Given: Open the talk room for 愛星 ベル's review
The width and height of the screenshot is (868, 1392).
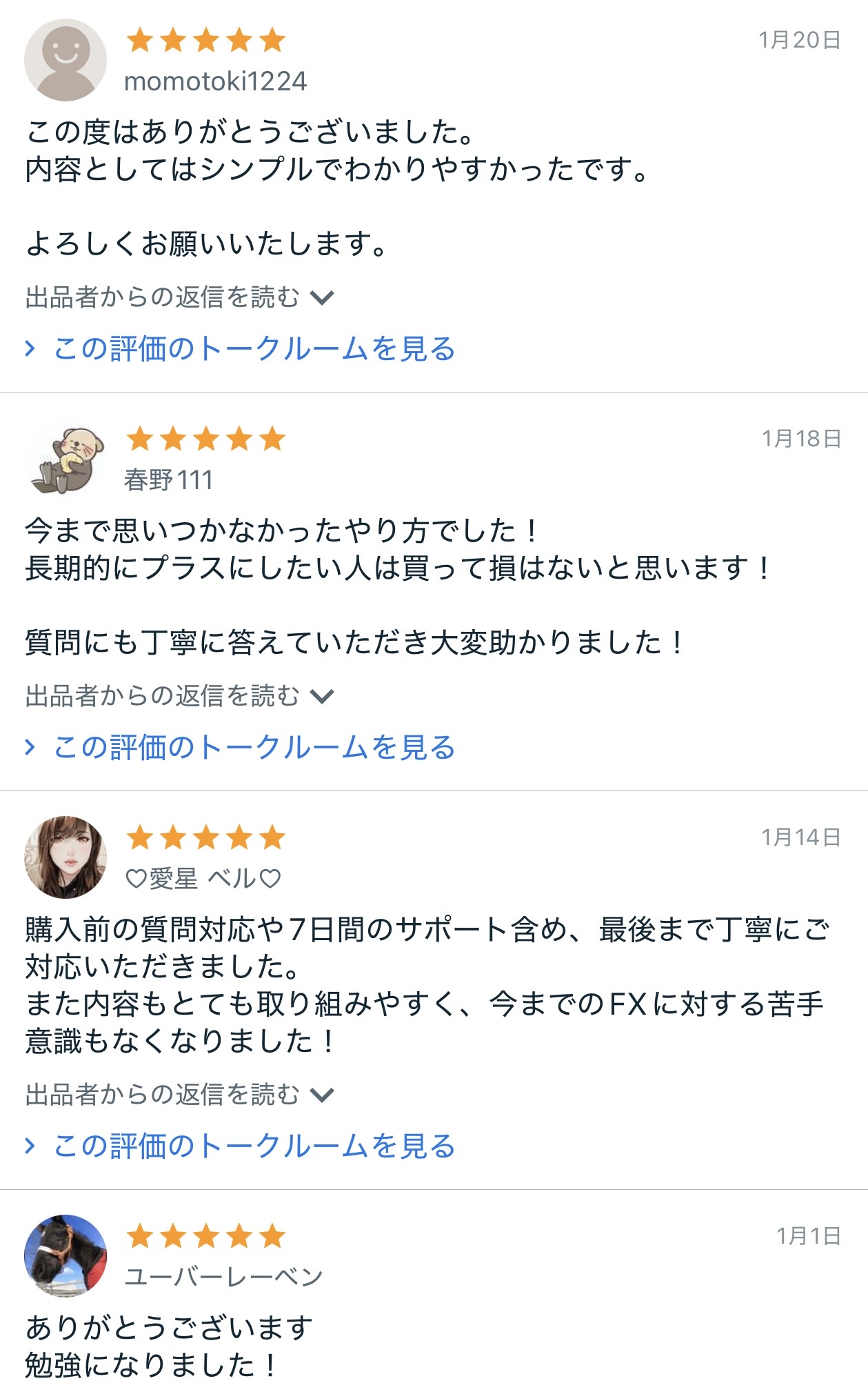Looking at the screenshot, I should (254, 1146).
